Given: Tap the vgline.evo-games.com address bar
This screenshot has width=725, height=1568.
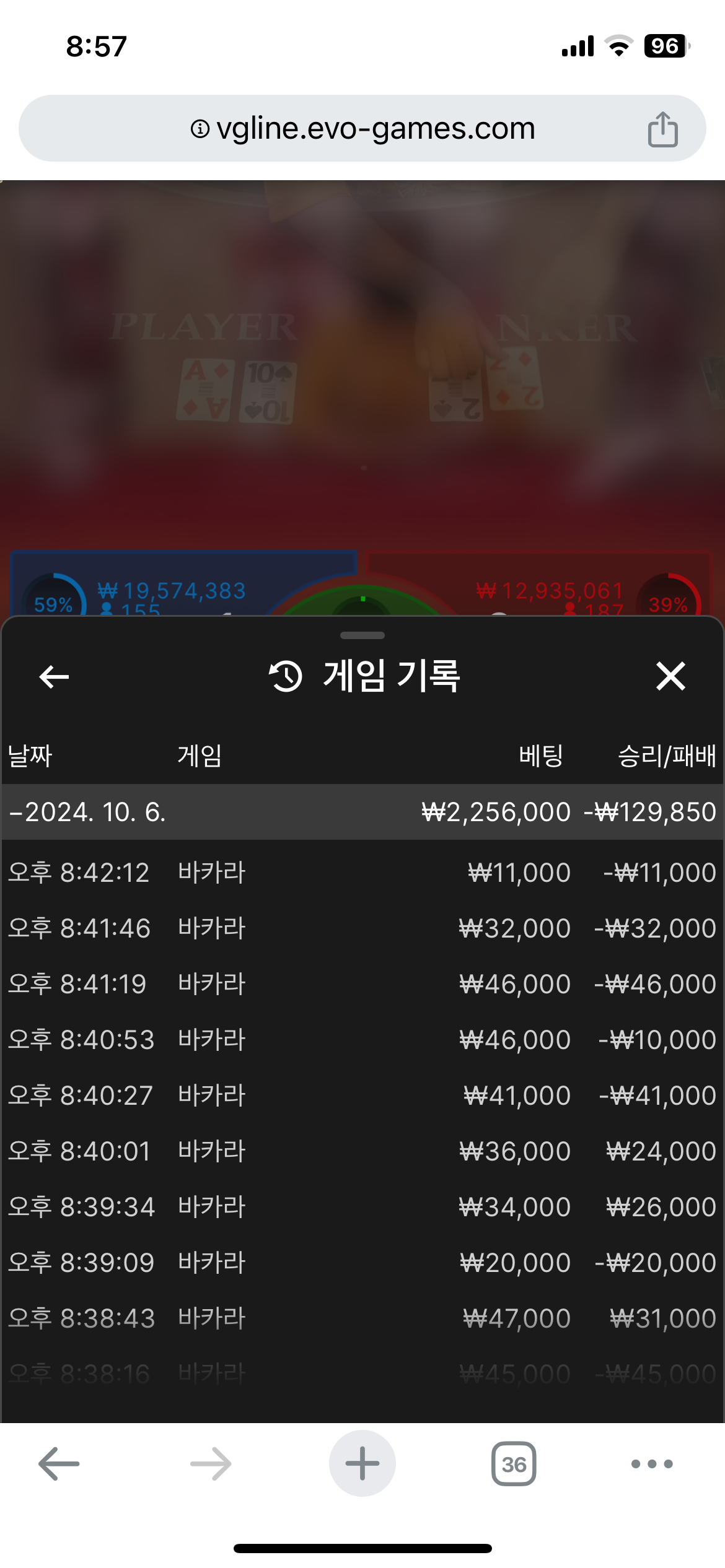Looking at the screenshot, I should click(x=362, y=129).
